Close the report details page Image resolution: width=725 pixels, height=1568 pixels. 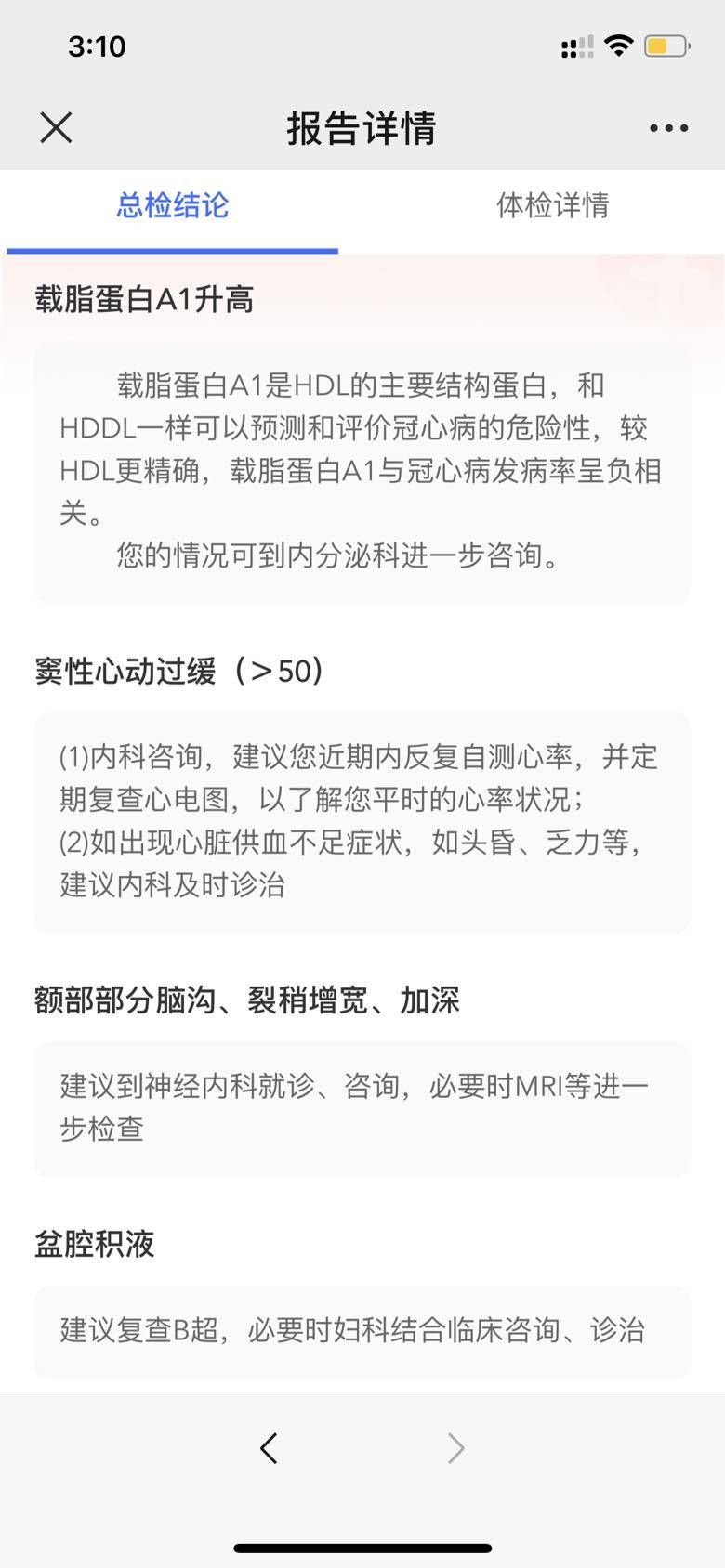coord(56,128)
